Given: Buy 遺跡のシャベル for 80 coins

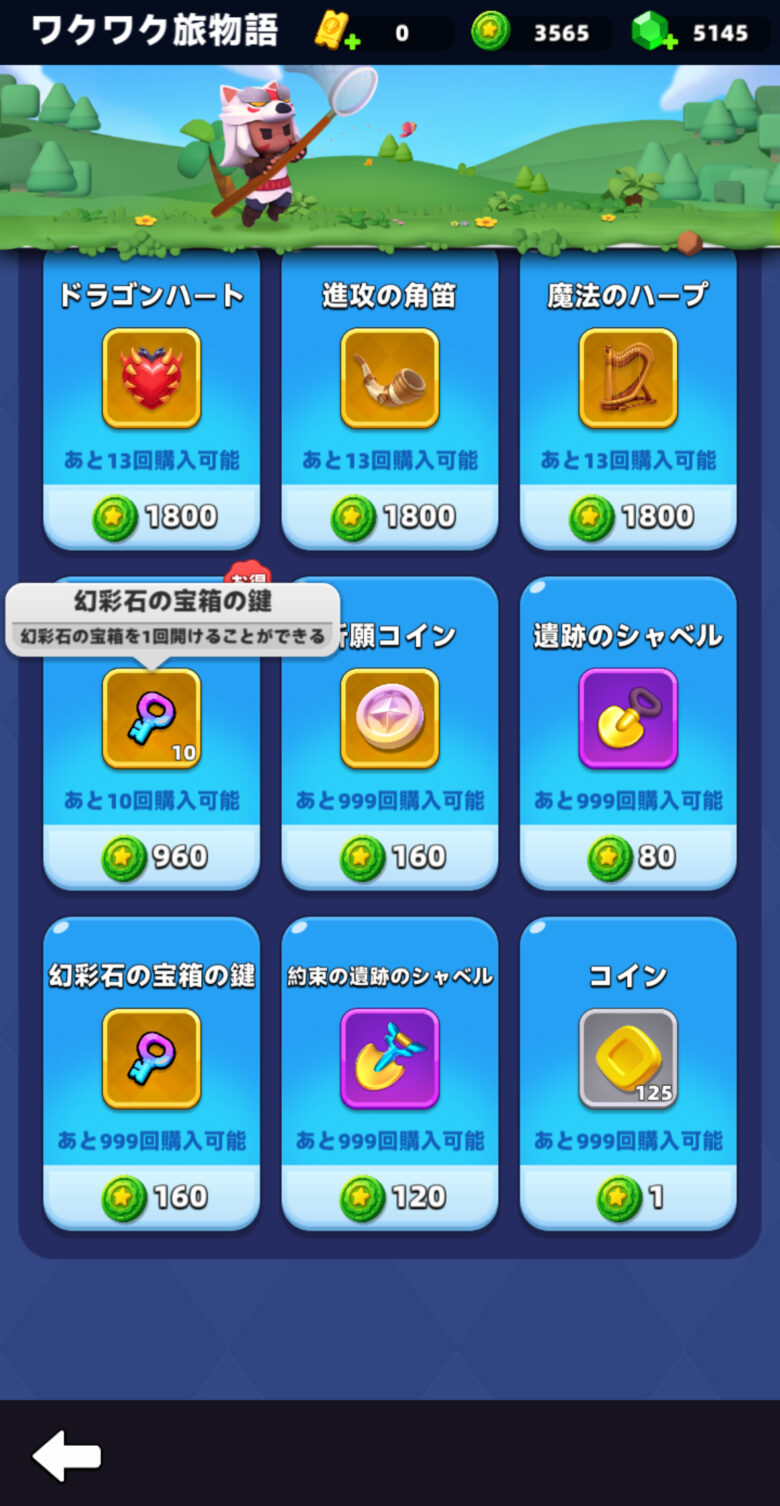Looking at the screenshot, I should tap(628, 857).
